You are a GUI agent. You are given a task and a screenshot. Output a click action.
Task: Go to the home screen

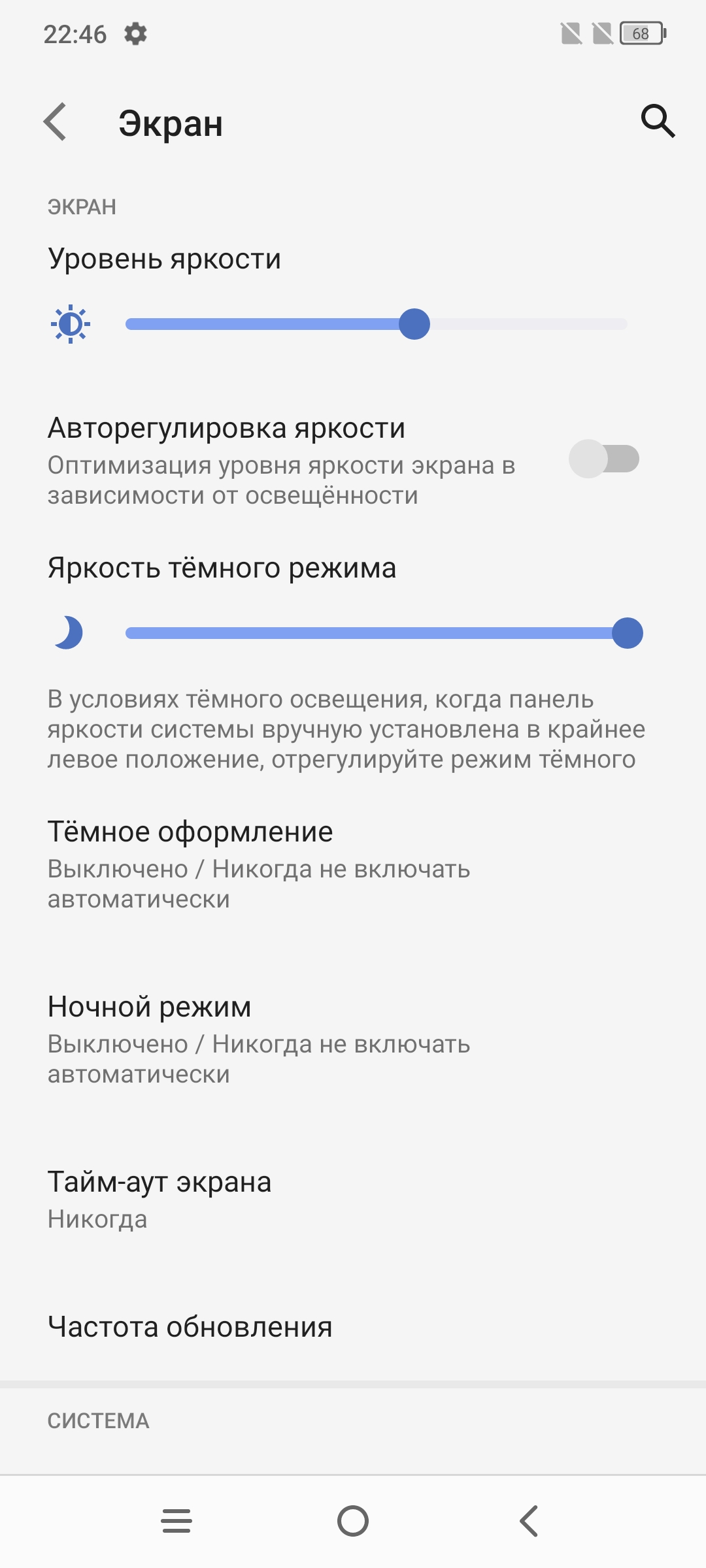pos(353,1521)
